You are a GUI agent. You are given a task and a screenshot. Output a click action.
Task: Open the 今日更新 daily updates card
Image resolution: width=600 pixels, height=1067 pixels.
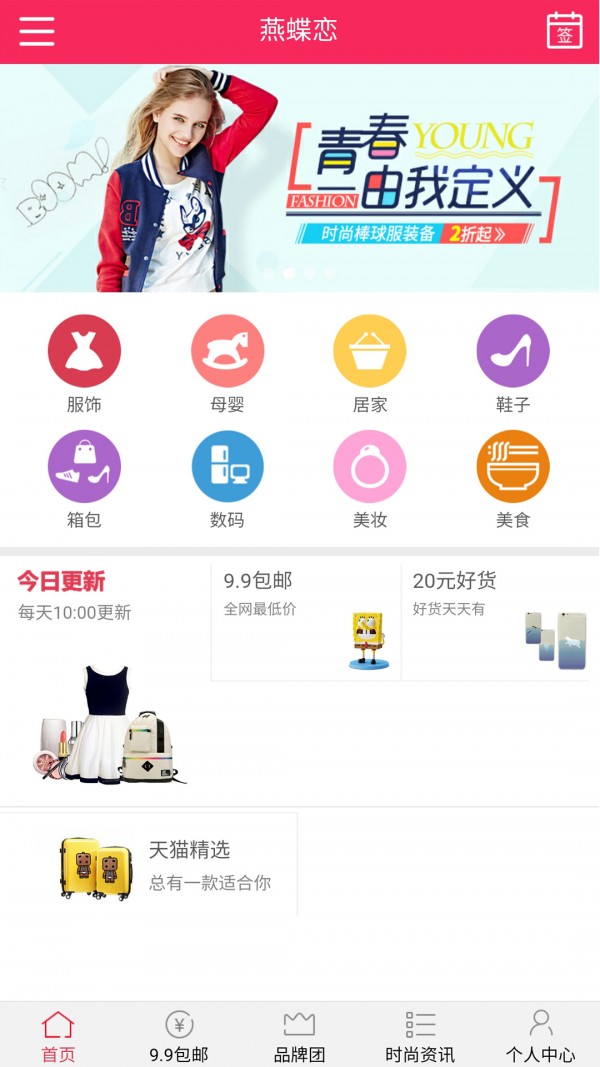pyautogui.click(x=104, y=680)
